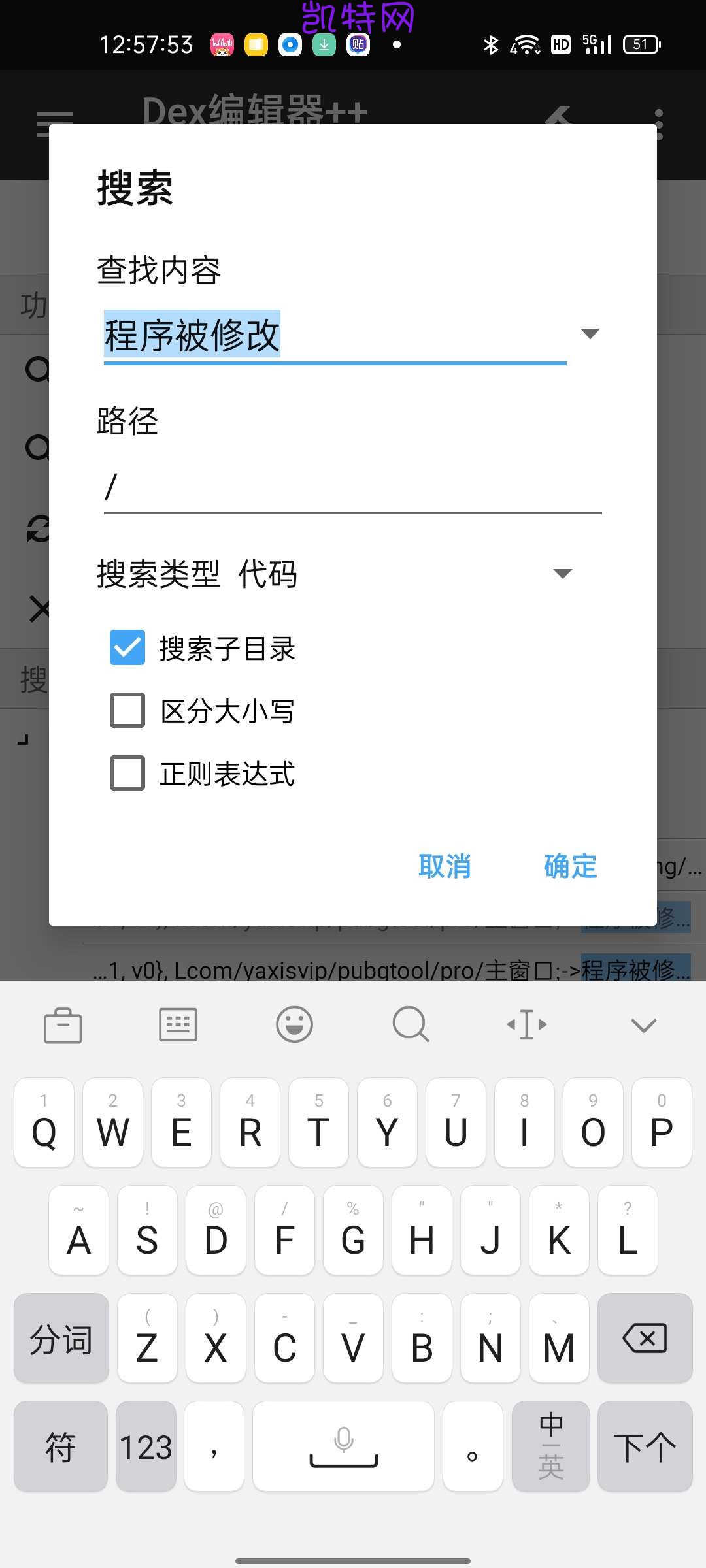Tap the keyboard search icon

point(411,1024)
